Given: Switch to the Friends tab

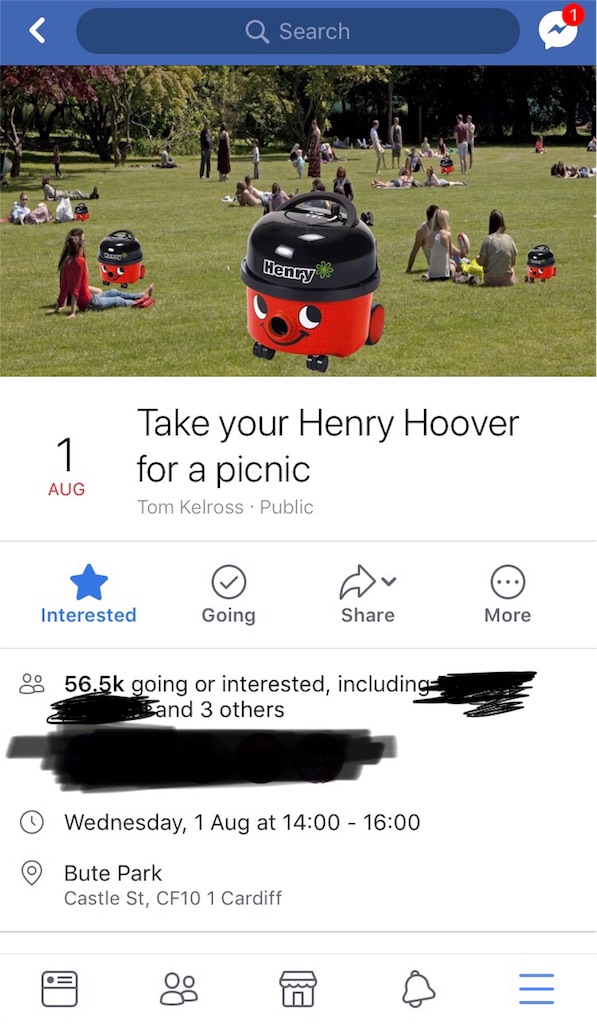Looking at the screenshot, I should (x=178, y=989).
